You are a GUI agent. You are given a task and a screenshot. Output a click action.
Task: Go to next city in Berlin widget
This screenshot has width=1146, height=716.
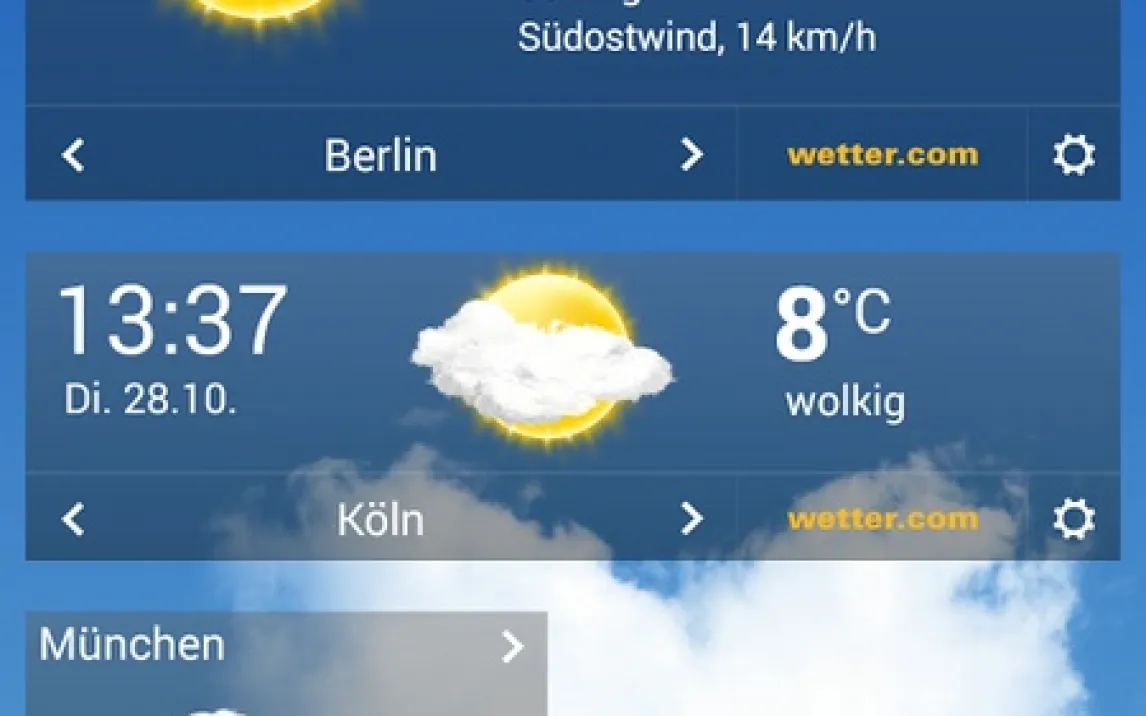(691, 155)
